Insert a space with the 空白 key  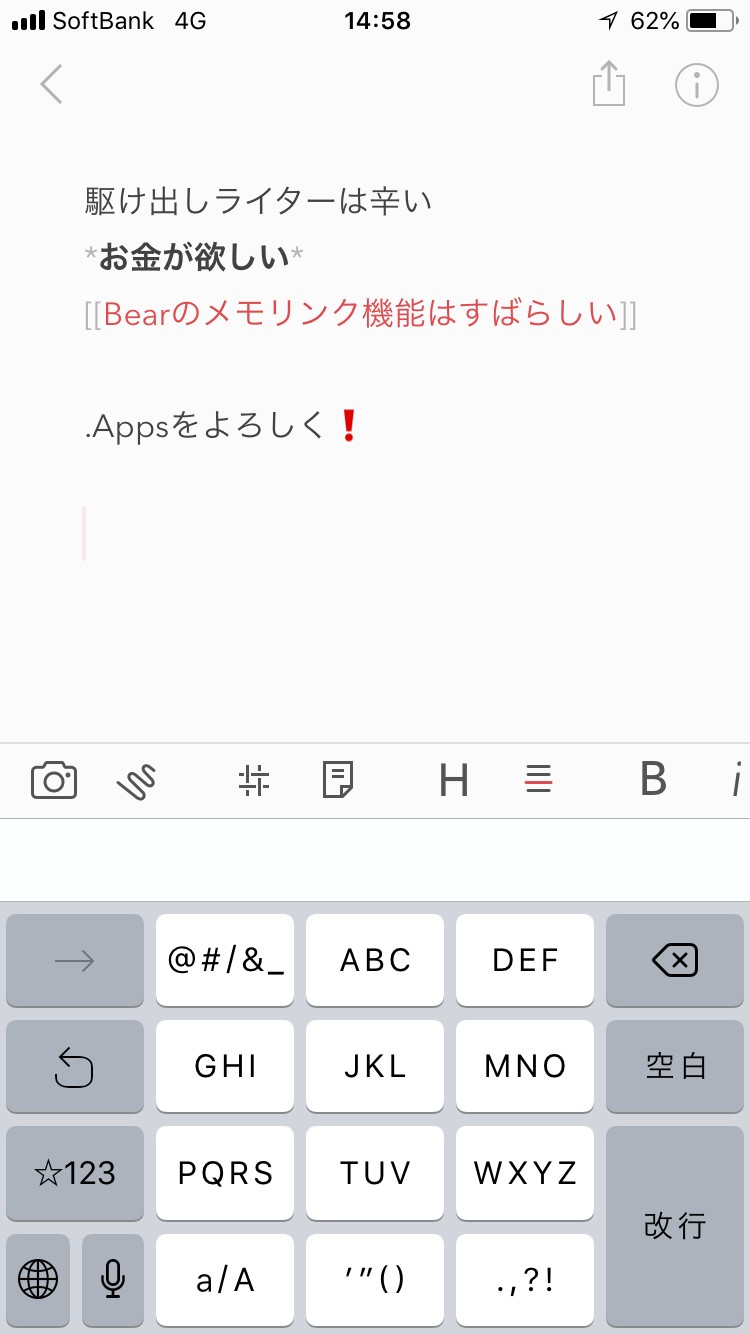coord(675,1067)
